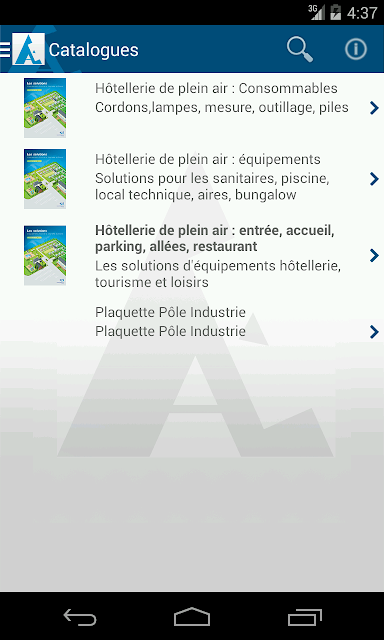Open Plaquette Pôle Industrie
Viewport: 384px width, 640px height.
click(192, 322)
